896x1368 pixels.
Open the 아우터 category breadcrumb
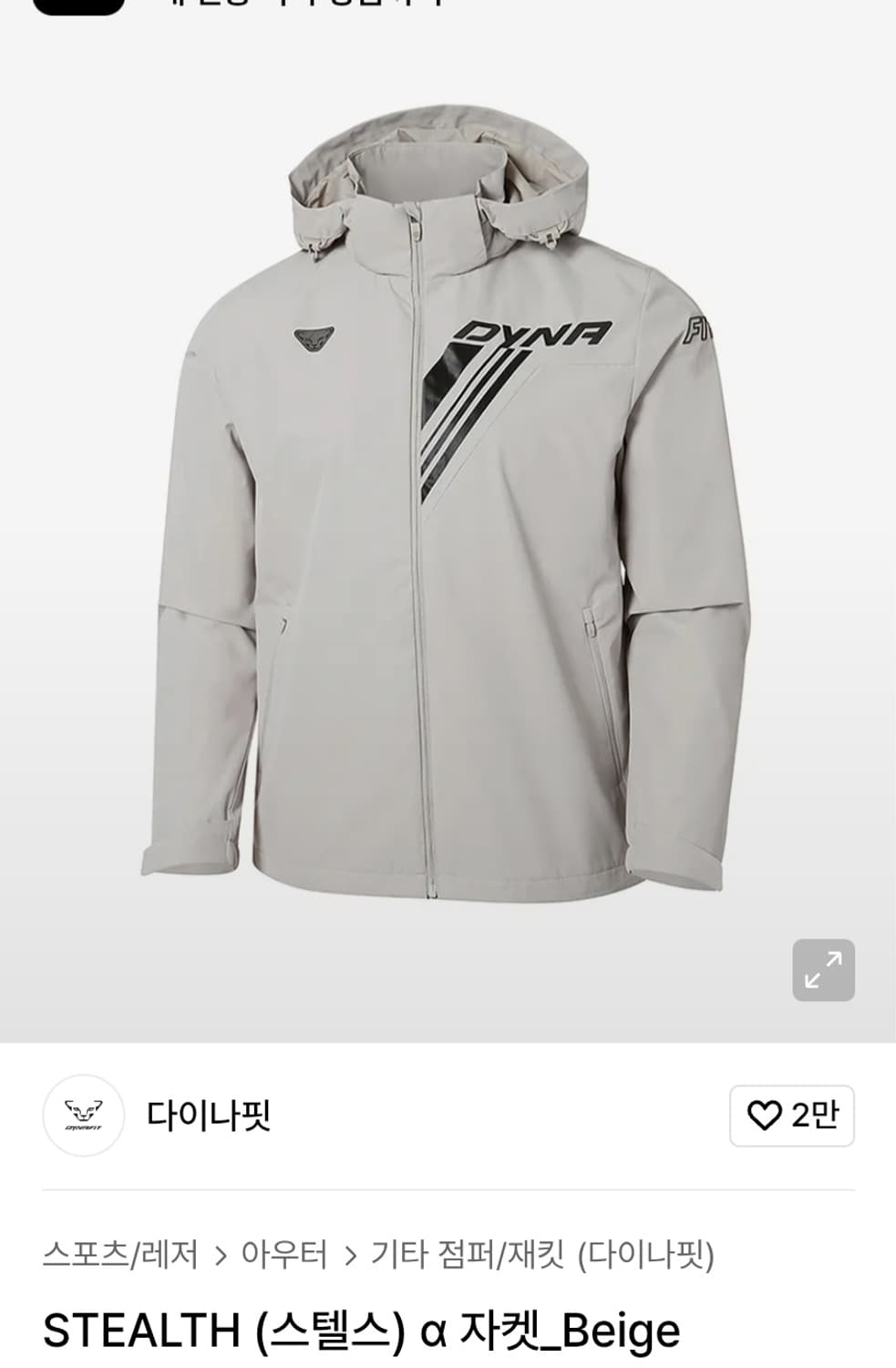pyautogui.click(x=283, y=1255)
